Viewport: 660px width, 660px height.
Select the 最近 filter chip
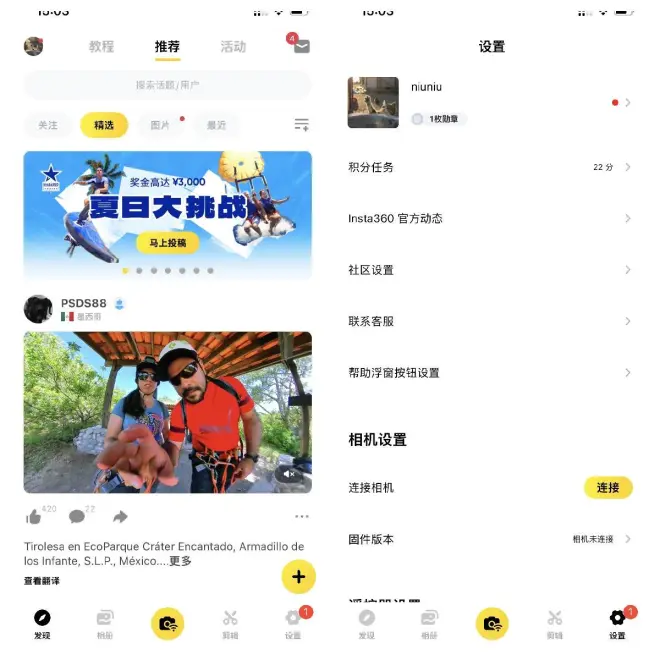(x=216, y=125)
